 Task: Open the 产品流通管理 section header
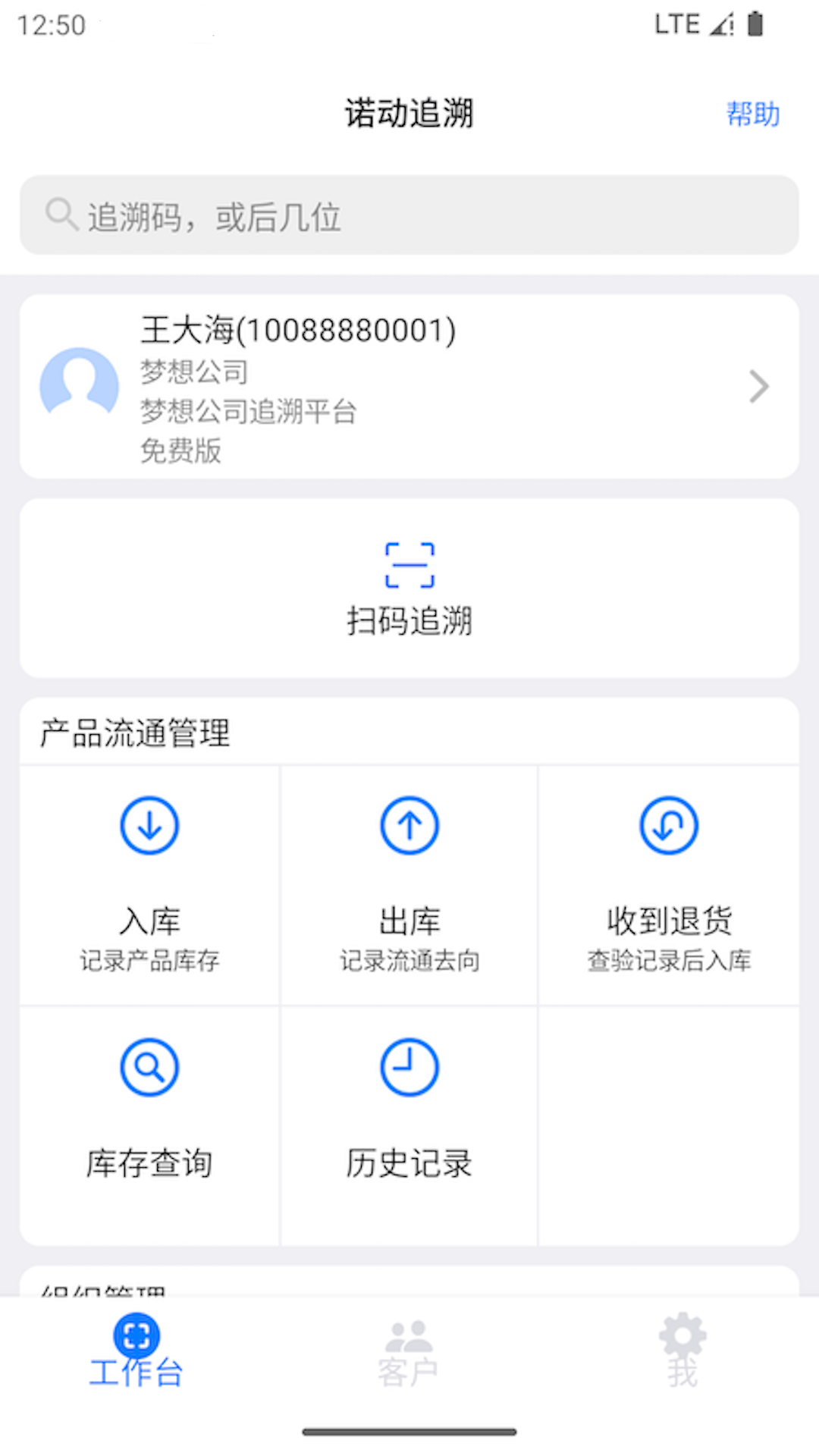click(x=135, y=733)
